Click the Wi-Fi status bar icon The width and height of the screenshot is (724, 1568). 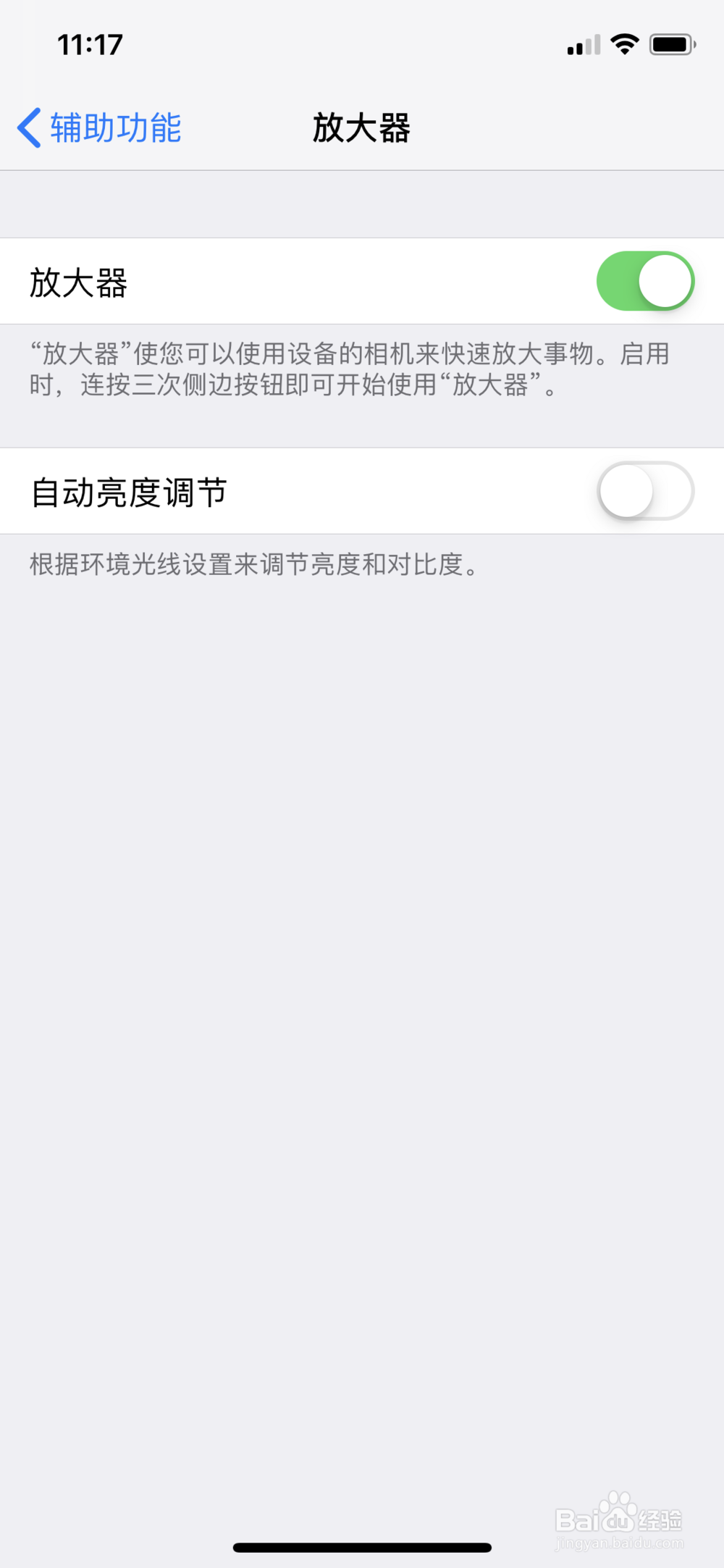[623, 43]
